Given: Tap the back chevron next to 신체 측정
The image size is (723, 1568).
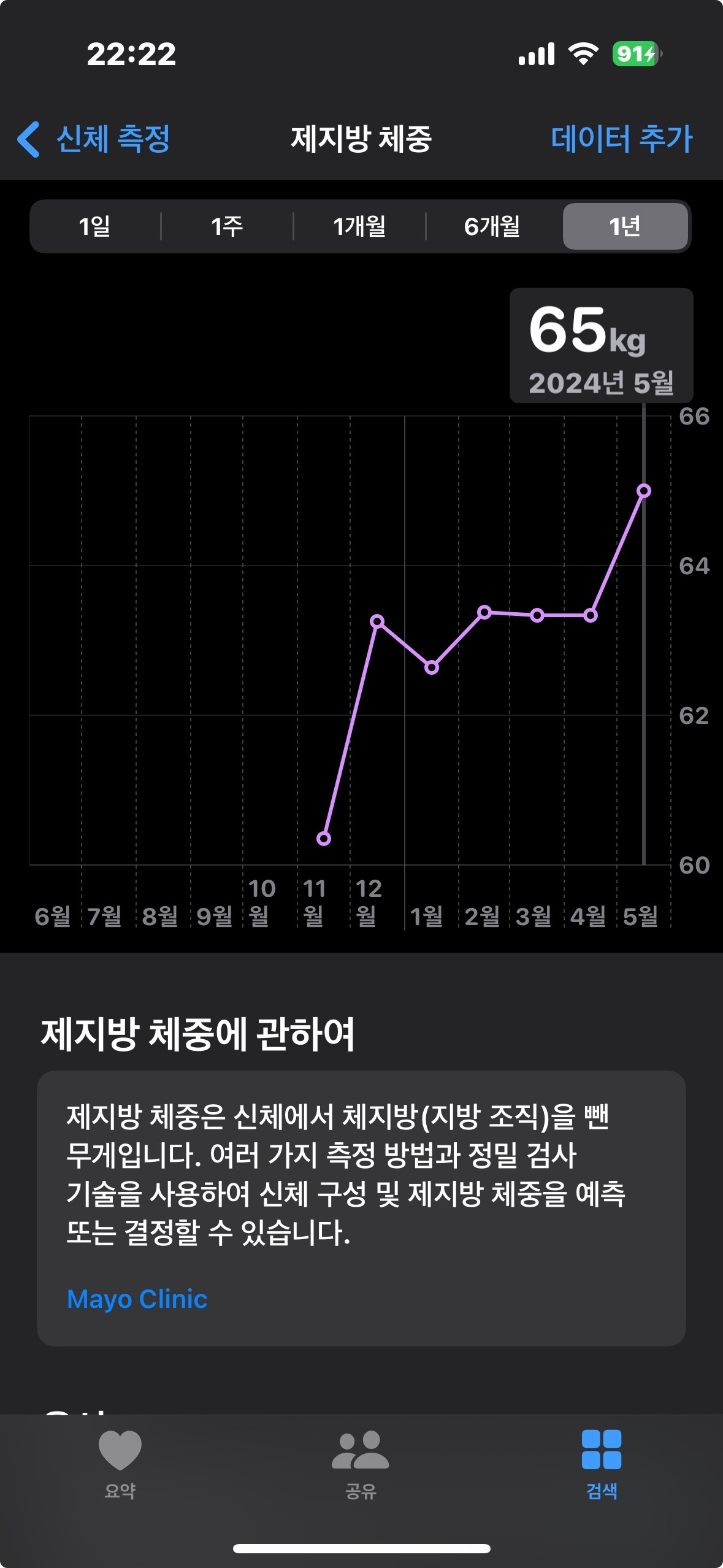Looking at the screenshot, I should click(29, 140).
